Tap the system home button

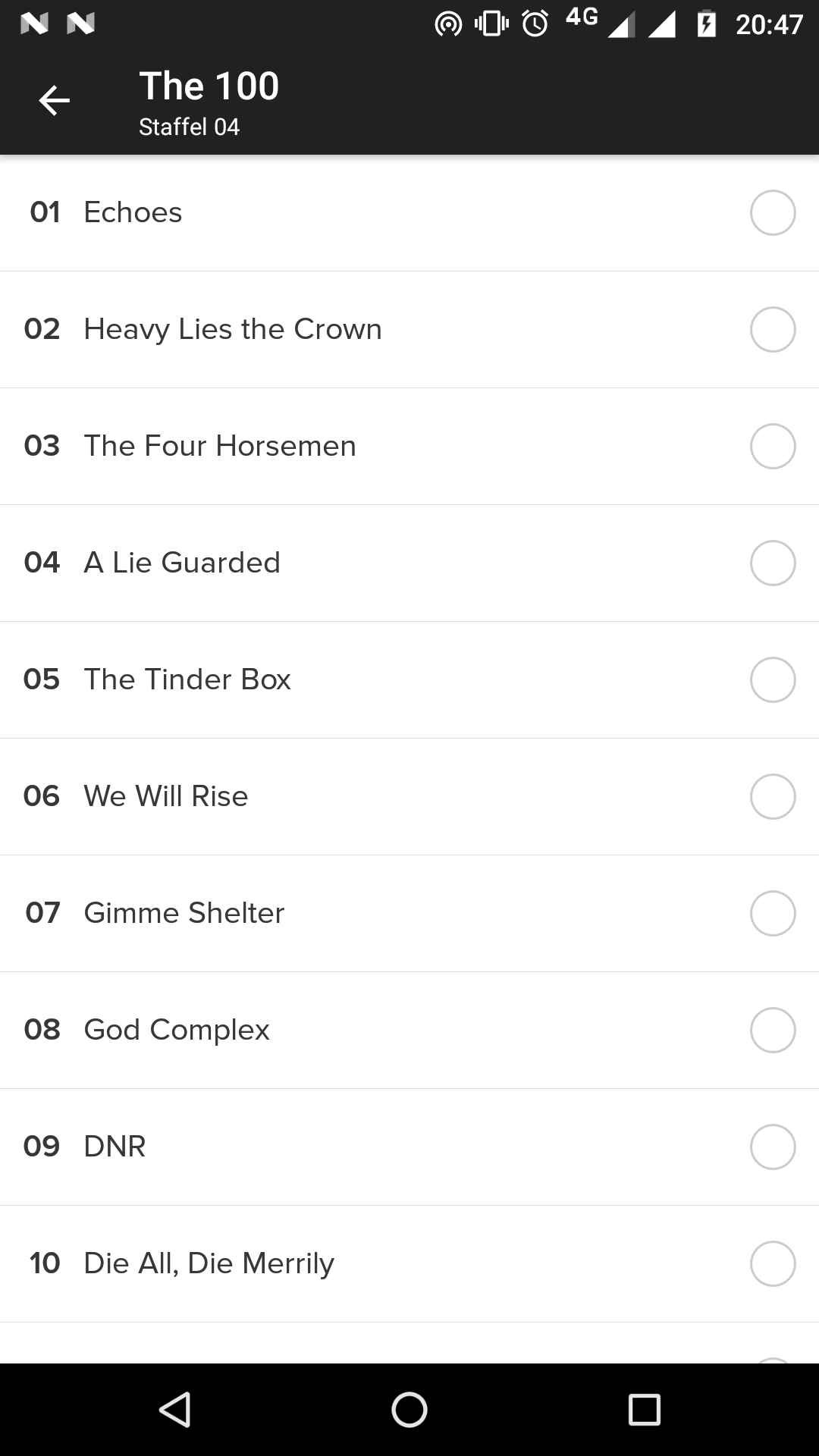pos(409,1410)
